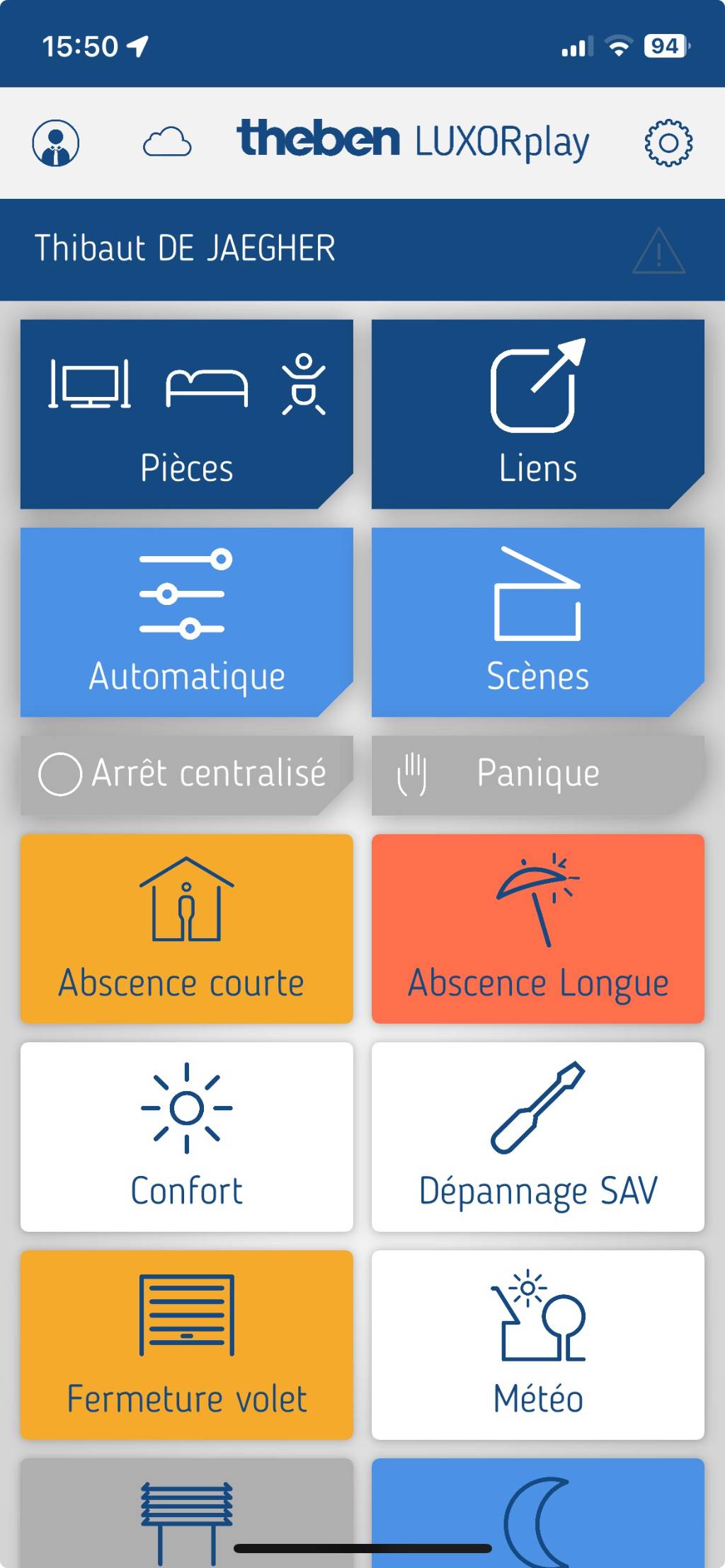Trigger the Panique button
Image resolution: width=725 pixels, height=1568 pixels.
(x=537, y=774)
